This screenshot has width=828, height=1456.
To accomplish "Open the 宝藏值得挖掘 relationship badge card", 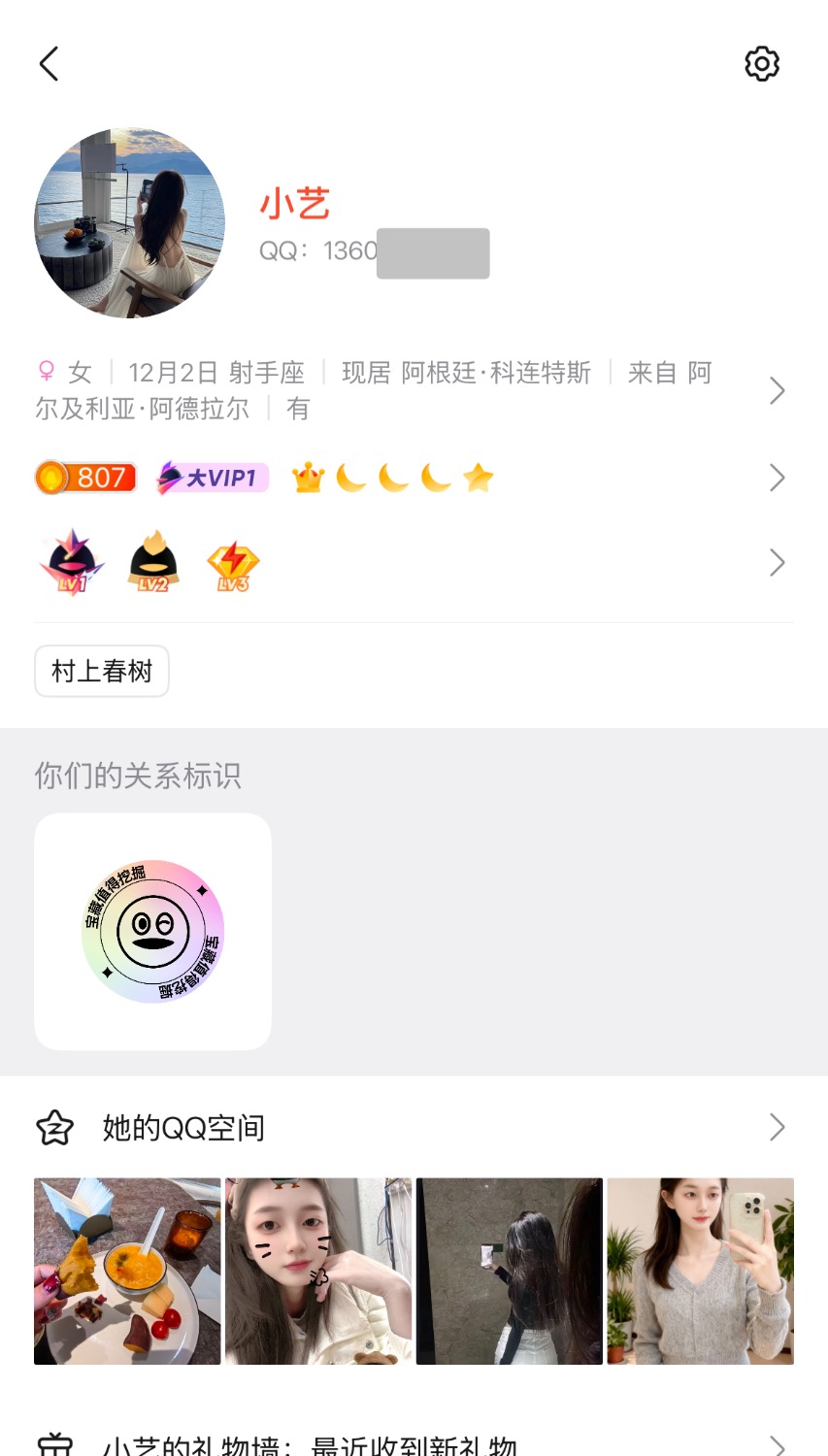I will (x=153, y=931).
